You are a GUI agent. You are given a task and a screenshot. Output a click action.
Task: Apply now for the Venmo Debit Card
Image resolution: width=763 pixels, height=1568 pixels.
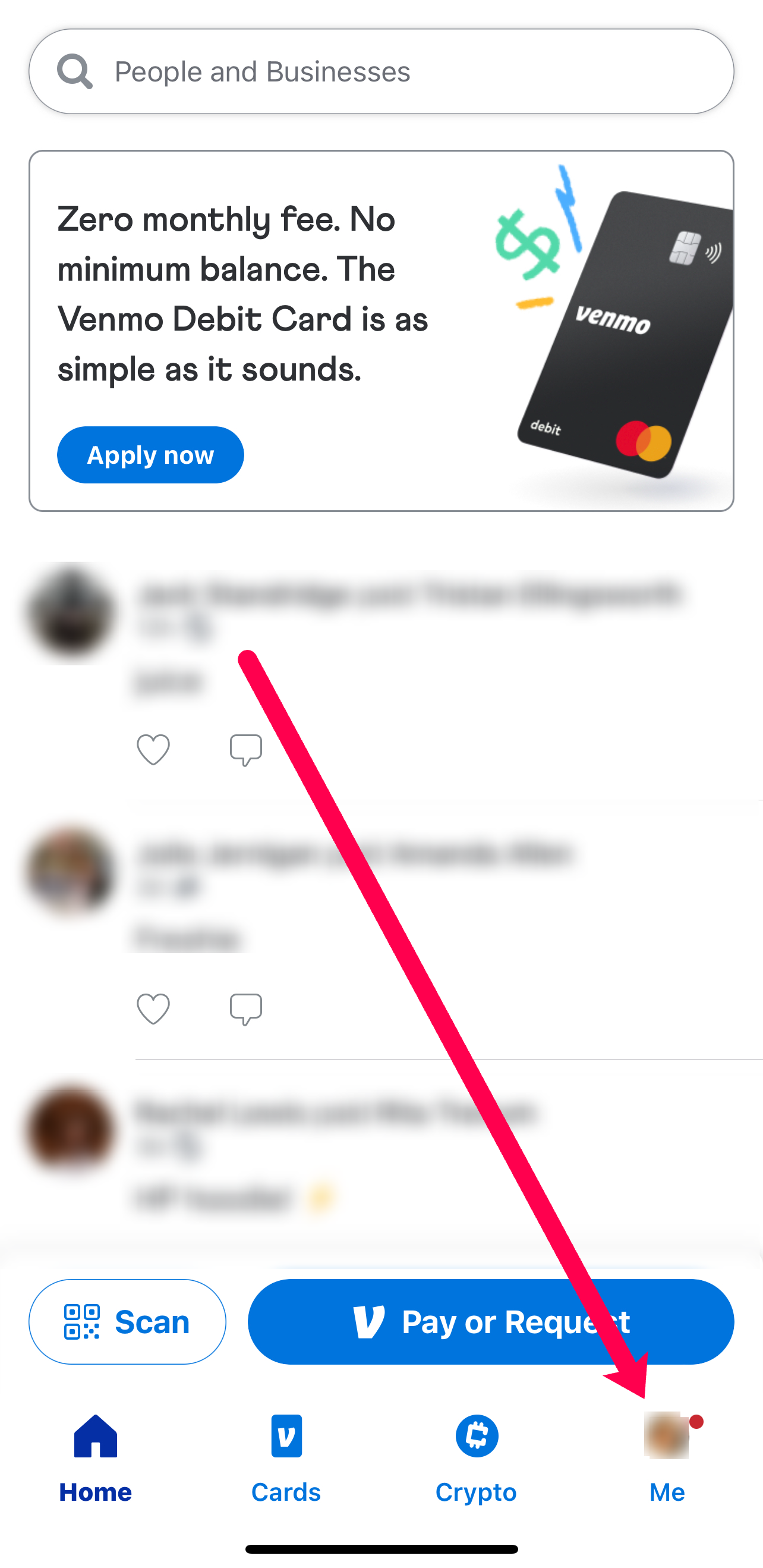tap(150, 455)
